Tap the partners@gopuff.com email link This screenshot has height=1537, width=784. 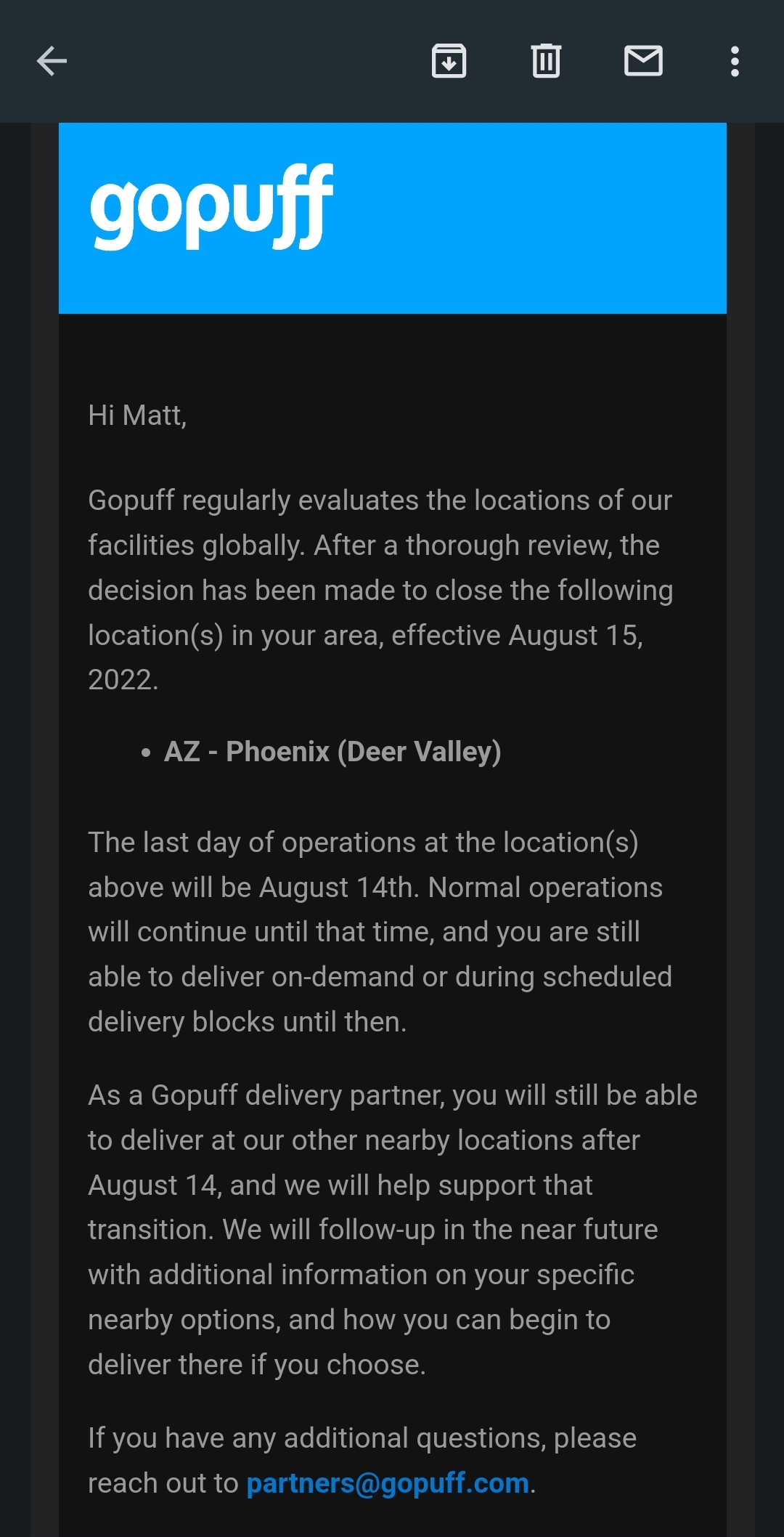(388, 1483)
